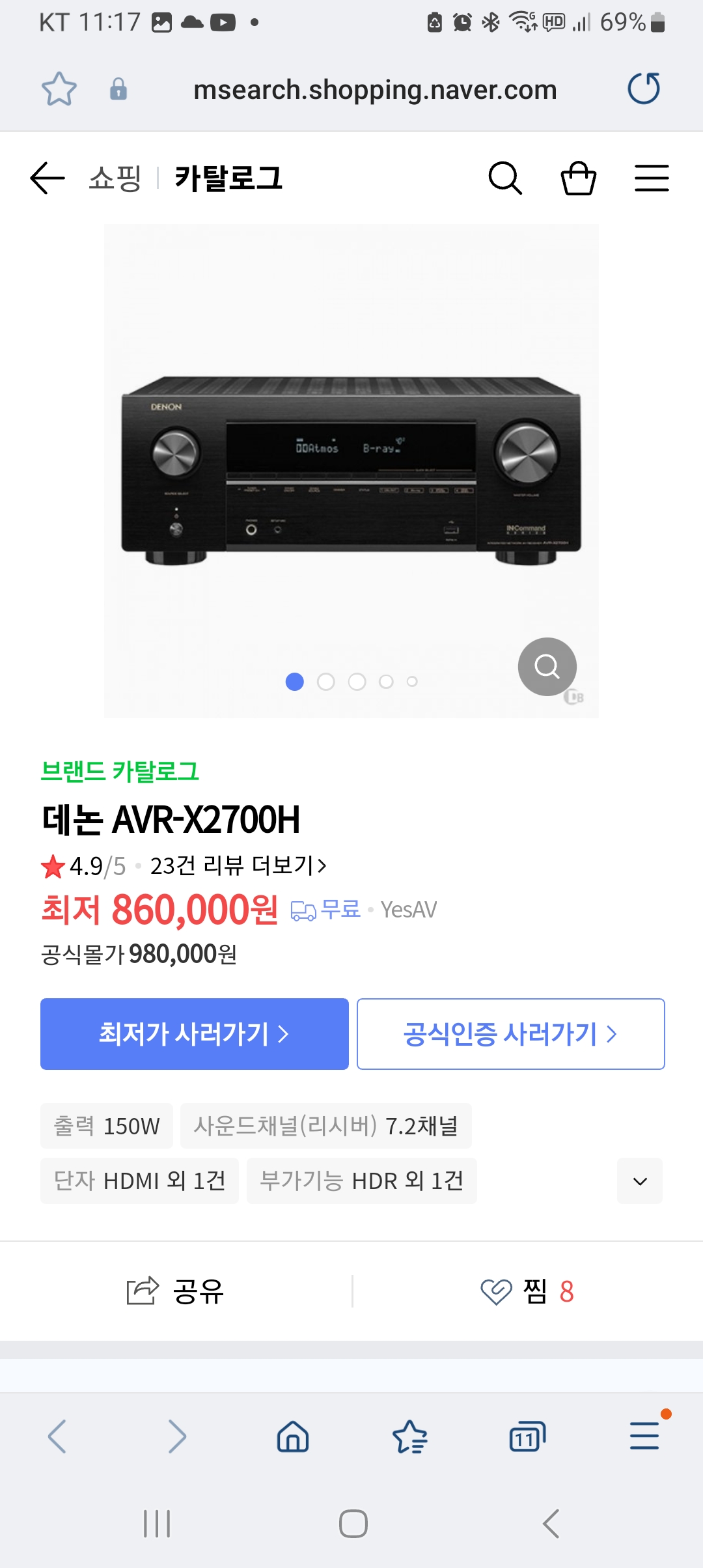The image size is (703, 1568).
Task: Open the browser bookmarks list
Action: pyautogui.click(x=410, y=1436)
